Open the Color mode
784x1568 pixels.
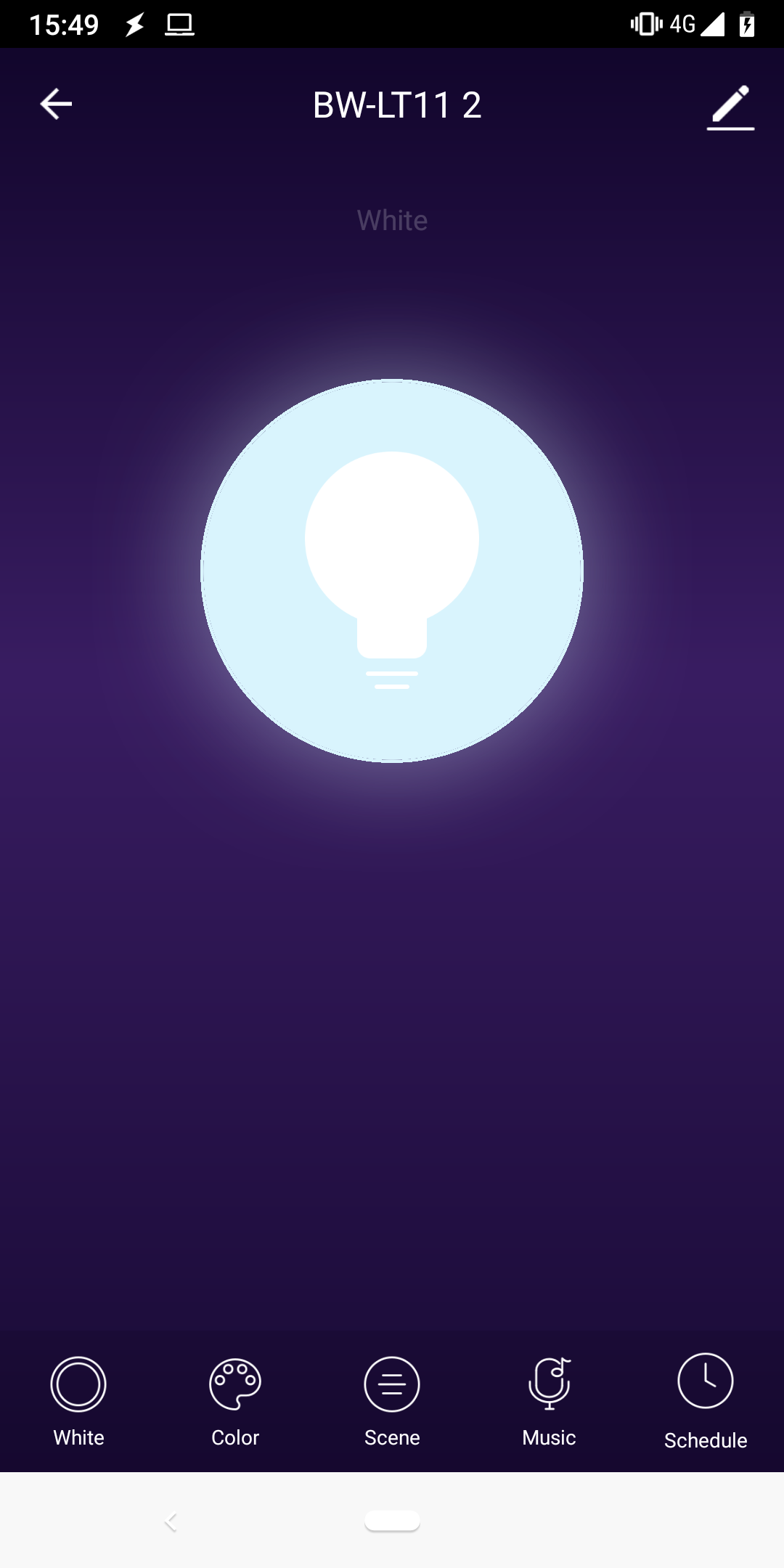[x=235, y=1400]
